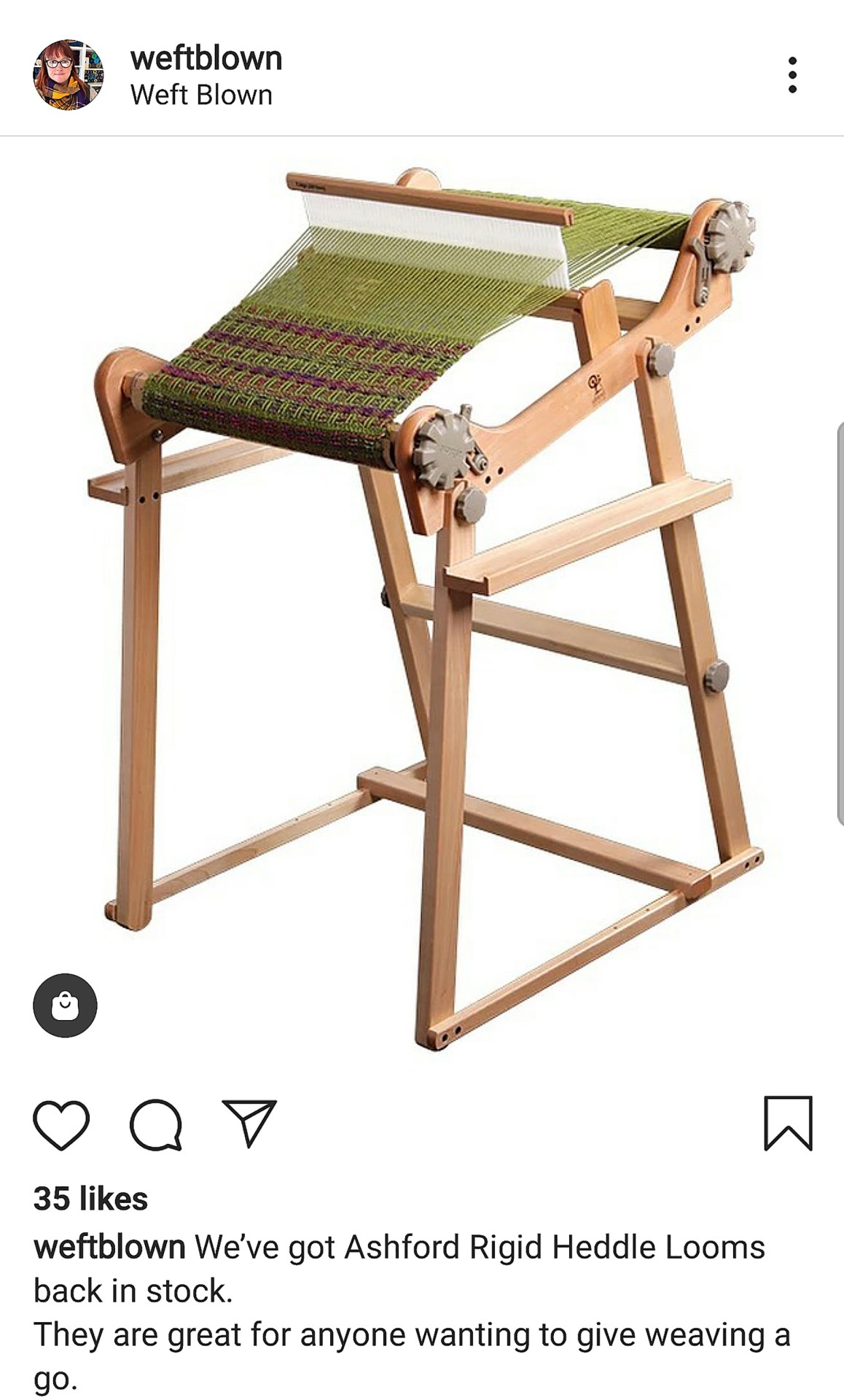Open the weftblown username in the header
This screenshot has height=1400, width=844.
206,58
